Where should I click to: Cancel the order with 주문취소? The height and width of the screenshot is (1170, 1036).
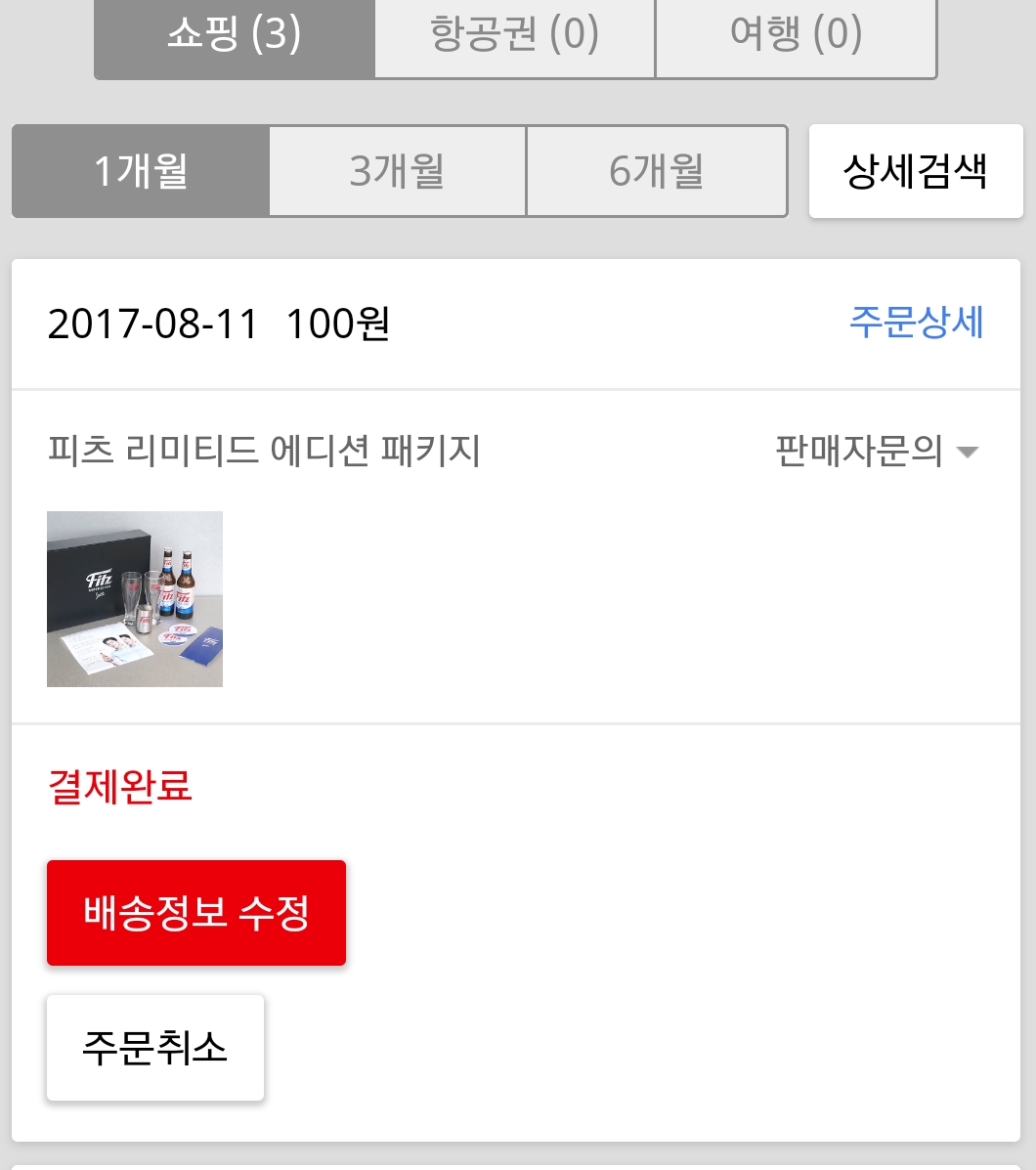[x=155, y=1048]
